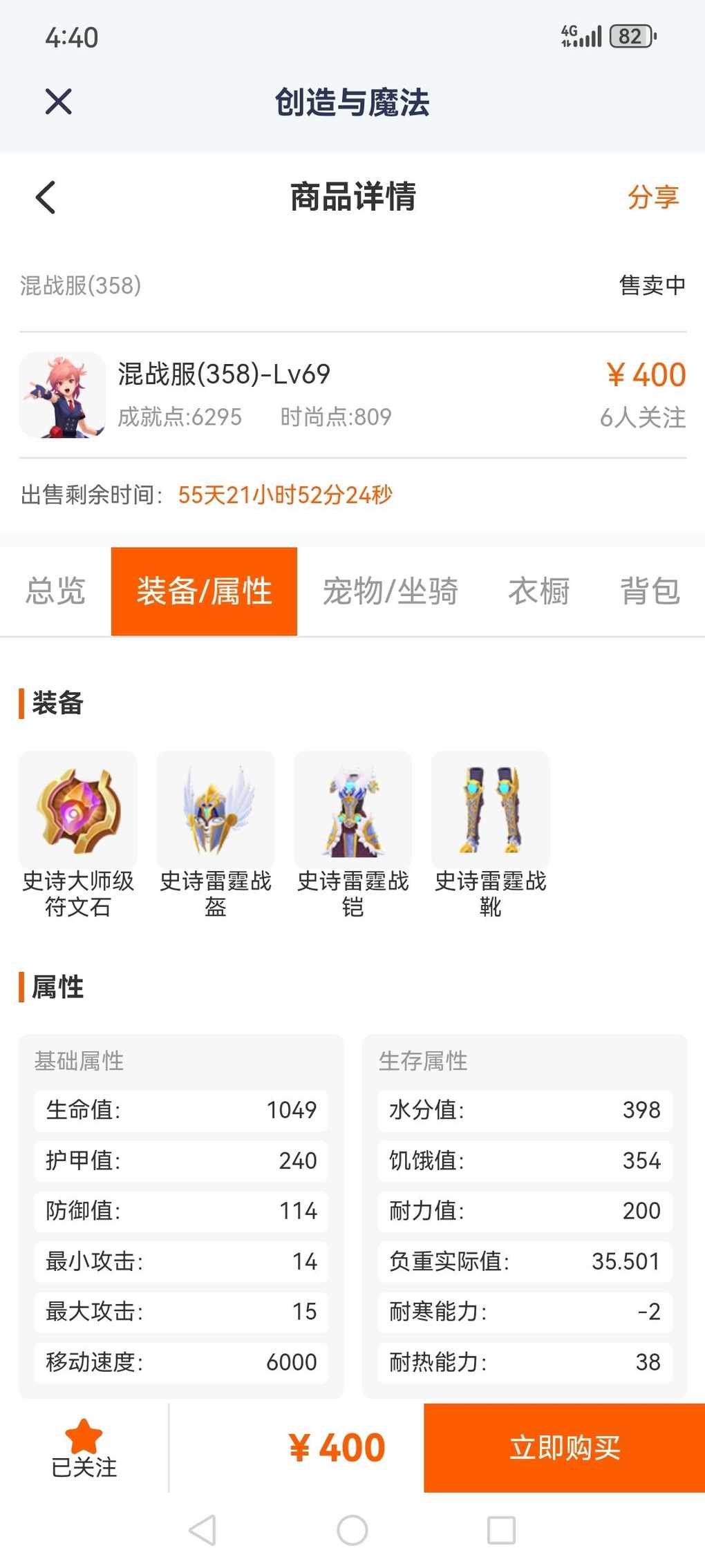Image resolution: width=705 pixels, height=1568 pixels.
Task: Tap the system home button
Action: [x=352, y=1530]
